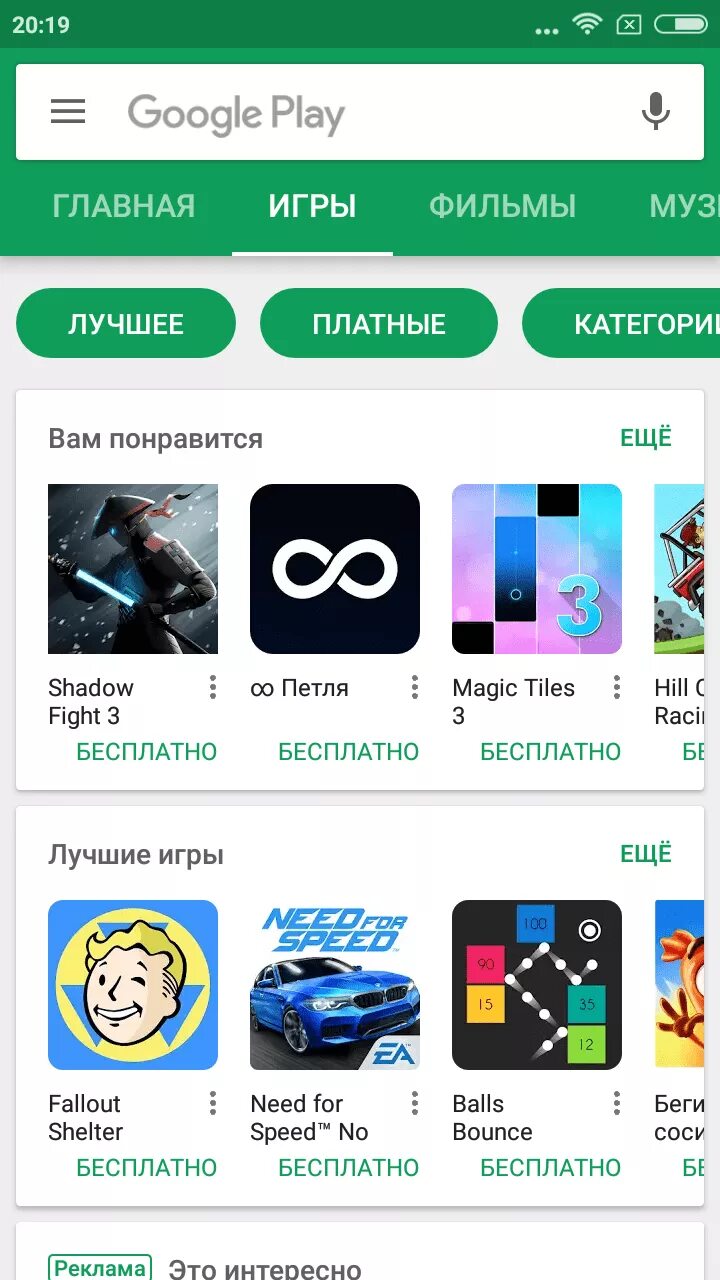Open the Magic Tiles 3 game card
The height and width of the screenshot is (1280, 720).
pos(537,569)
